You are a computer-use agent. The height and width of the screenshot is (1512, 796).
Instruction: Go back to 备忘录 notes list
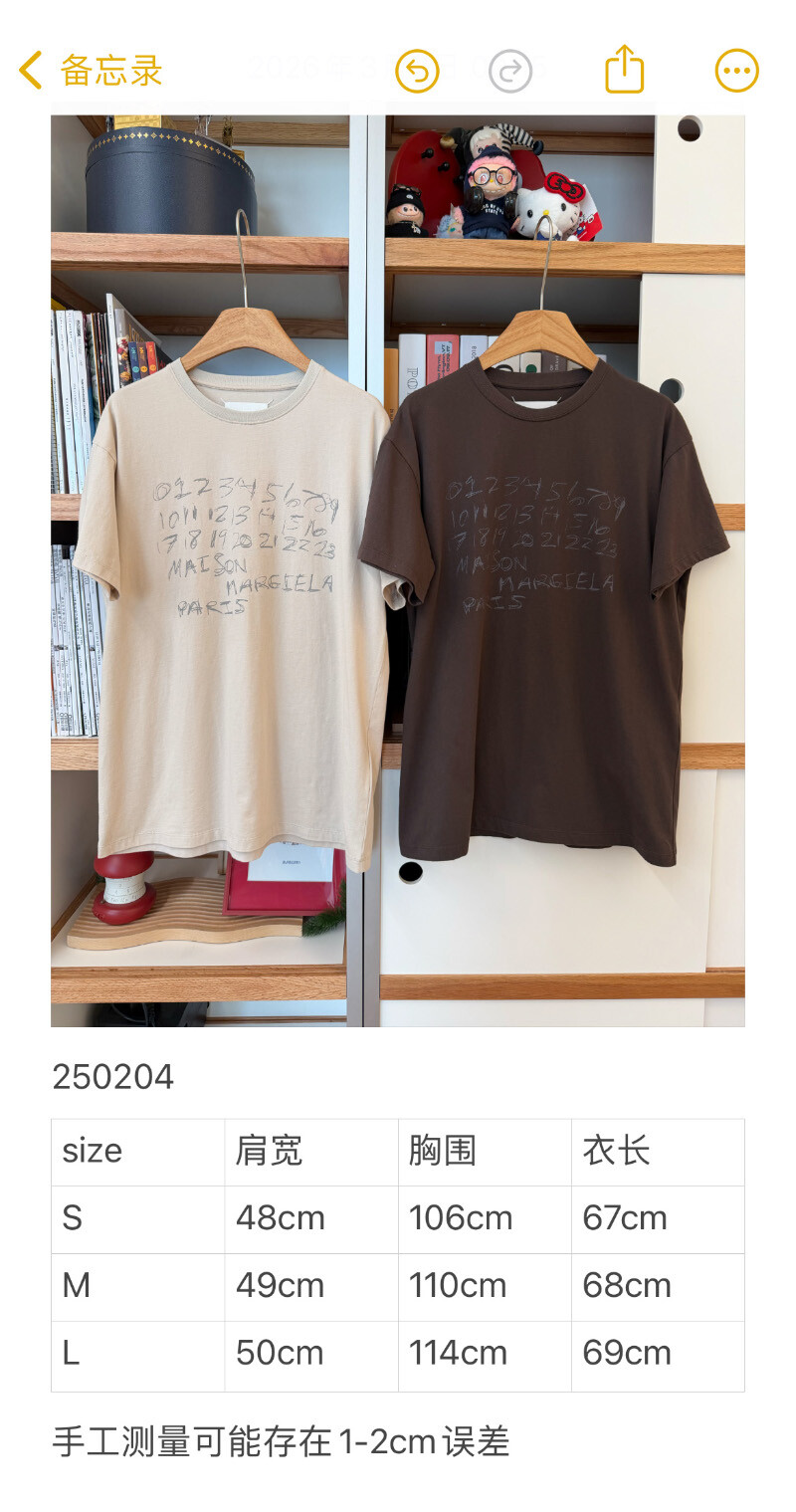click(90, 71)
